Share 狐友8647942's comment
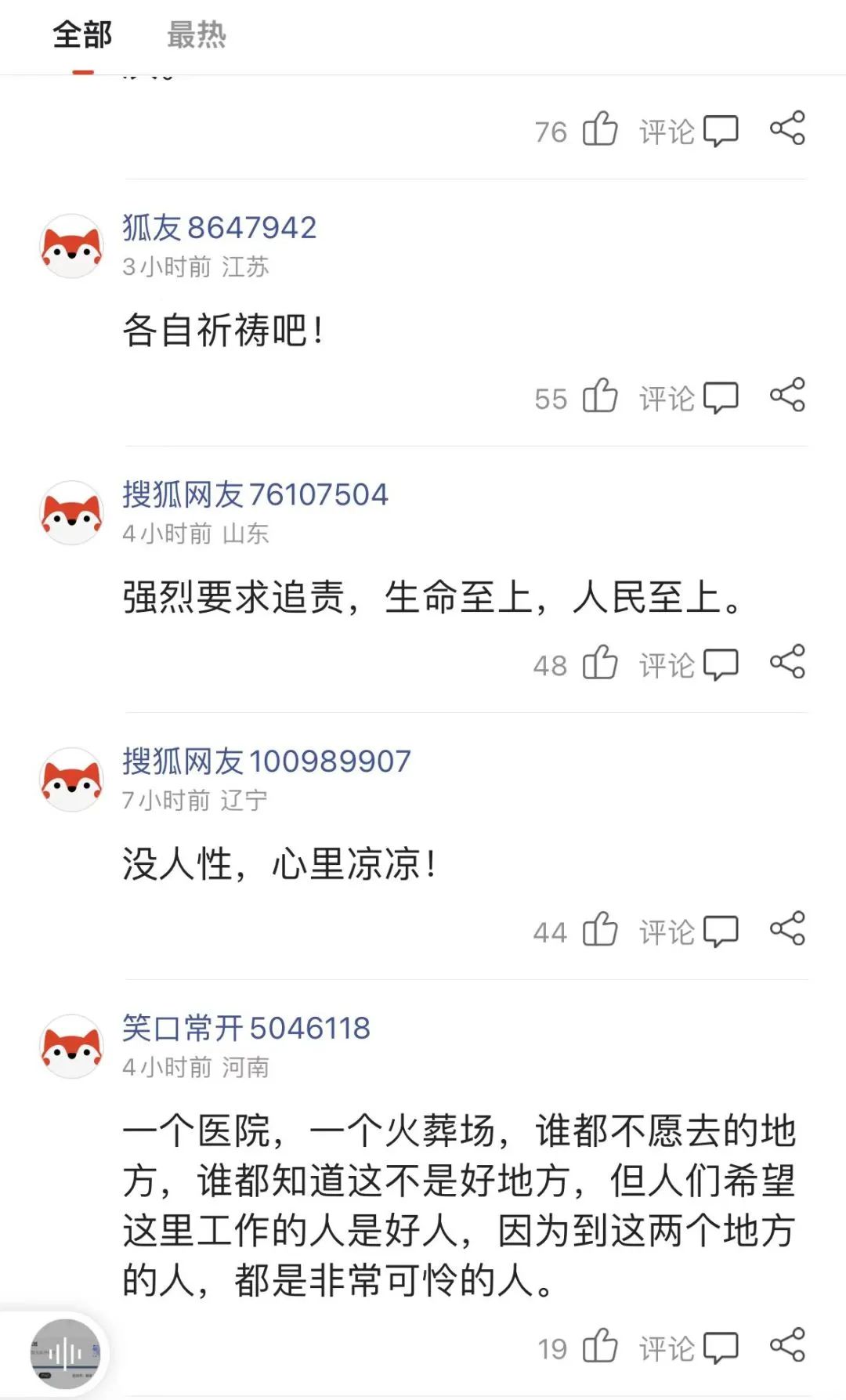This screenshot has width=846, height=1400. click(787, 395)
